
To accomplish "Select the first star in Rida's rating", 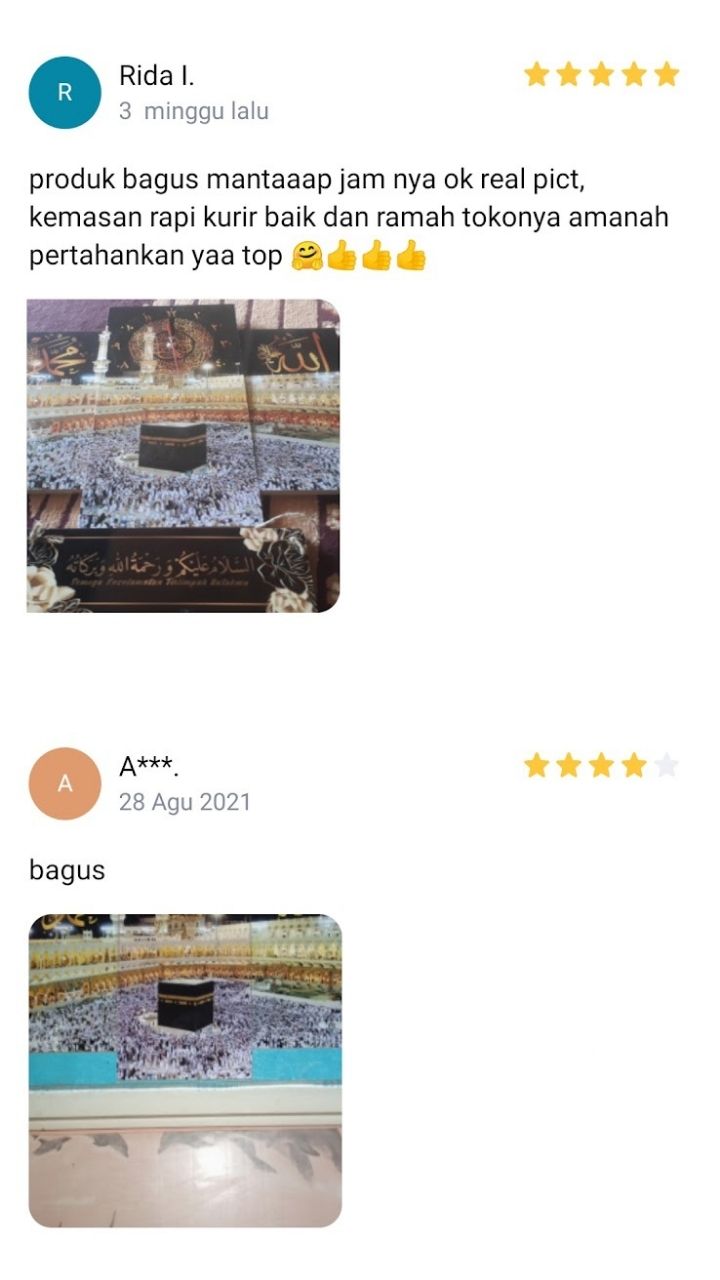I will [535, 72].
